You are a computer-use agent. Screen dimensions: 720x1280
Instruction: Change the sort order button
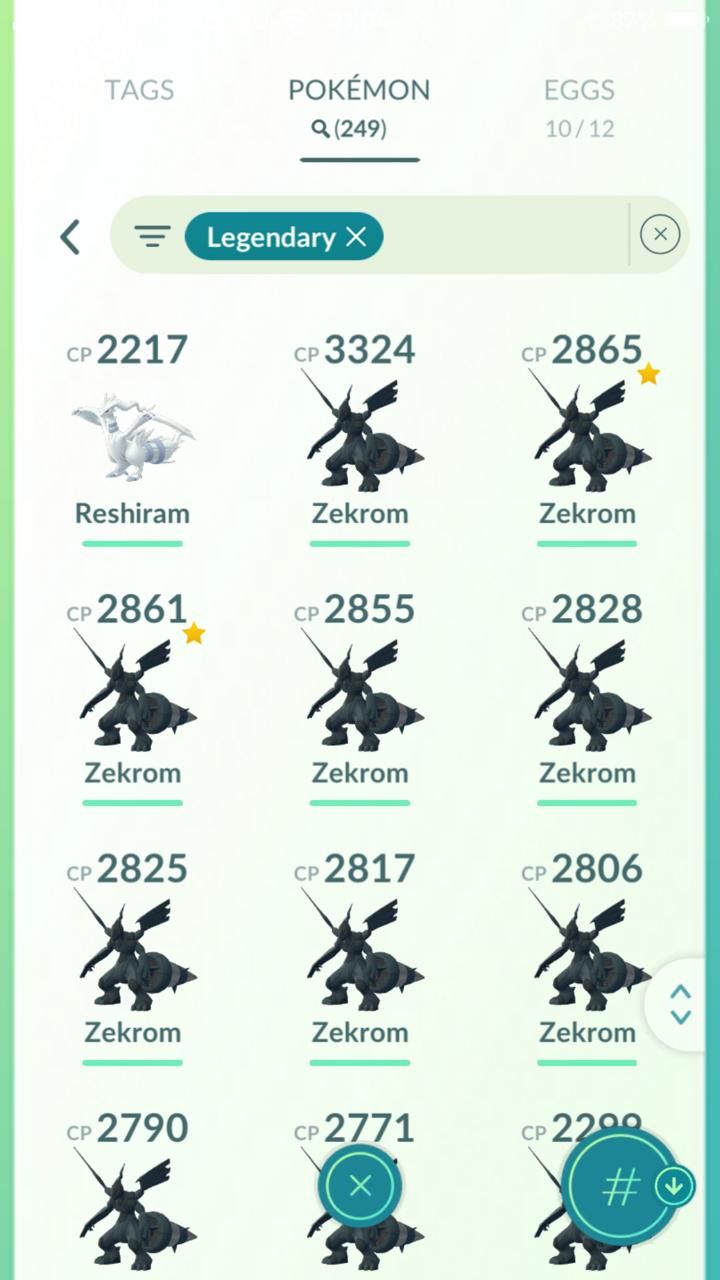coord(622,1187)
